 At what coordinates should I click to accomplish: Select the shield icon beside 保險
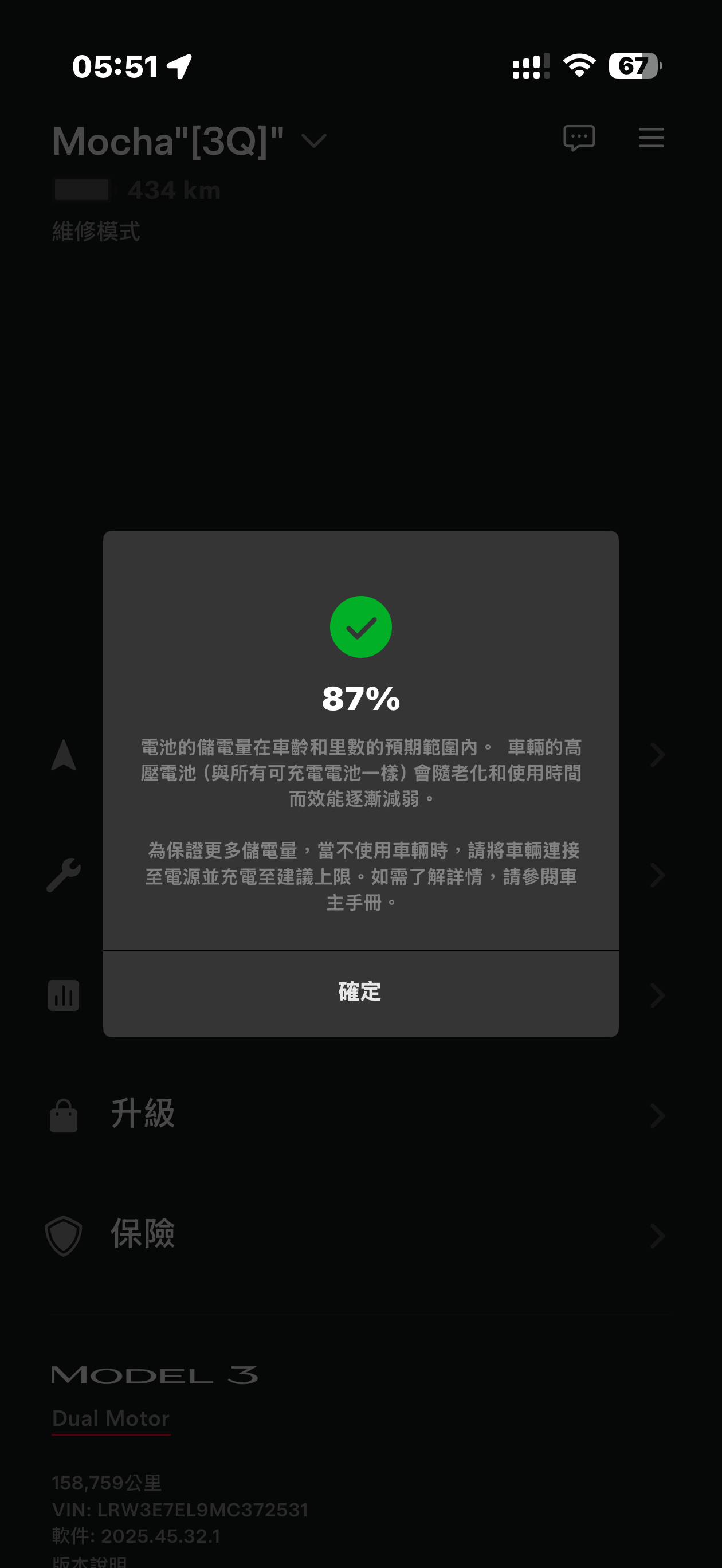(x=63, y=1235)
